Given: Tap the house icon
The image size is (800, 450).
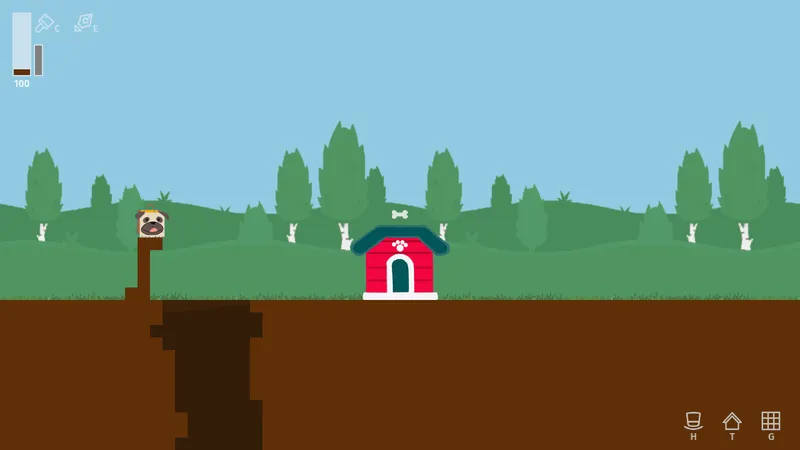Looking at the screenshot, I should pos(732,420).
